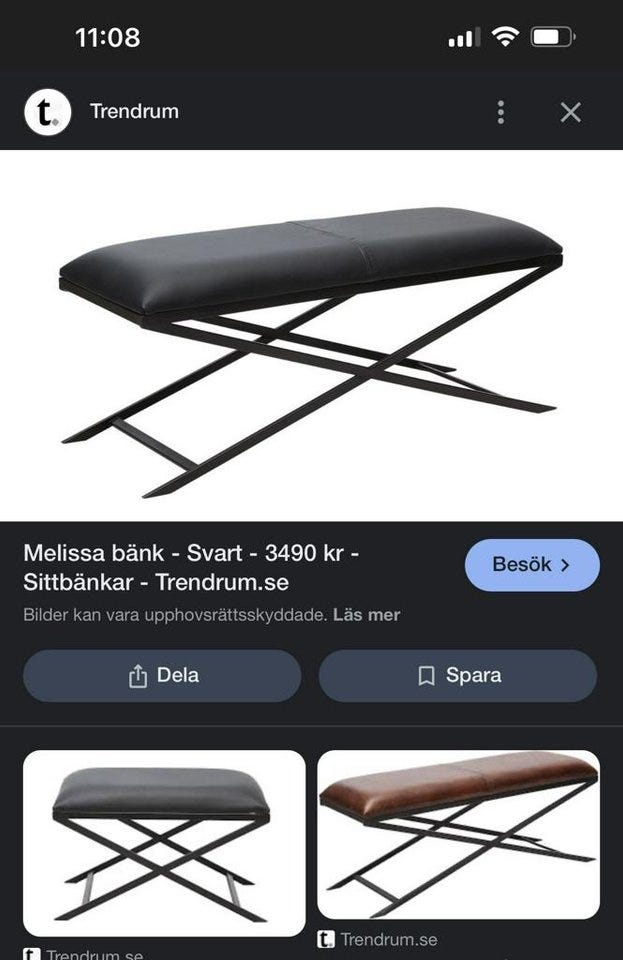Close the Trendrum image viewer

pos(570,112)
